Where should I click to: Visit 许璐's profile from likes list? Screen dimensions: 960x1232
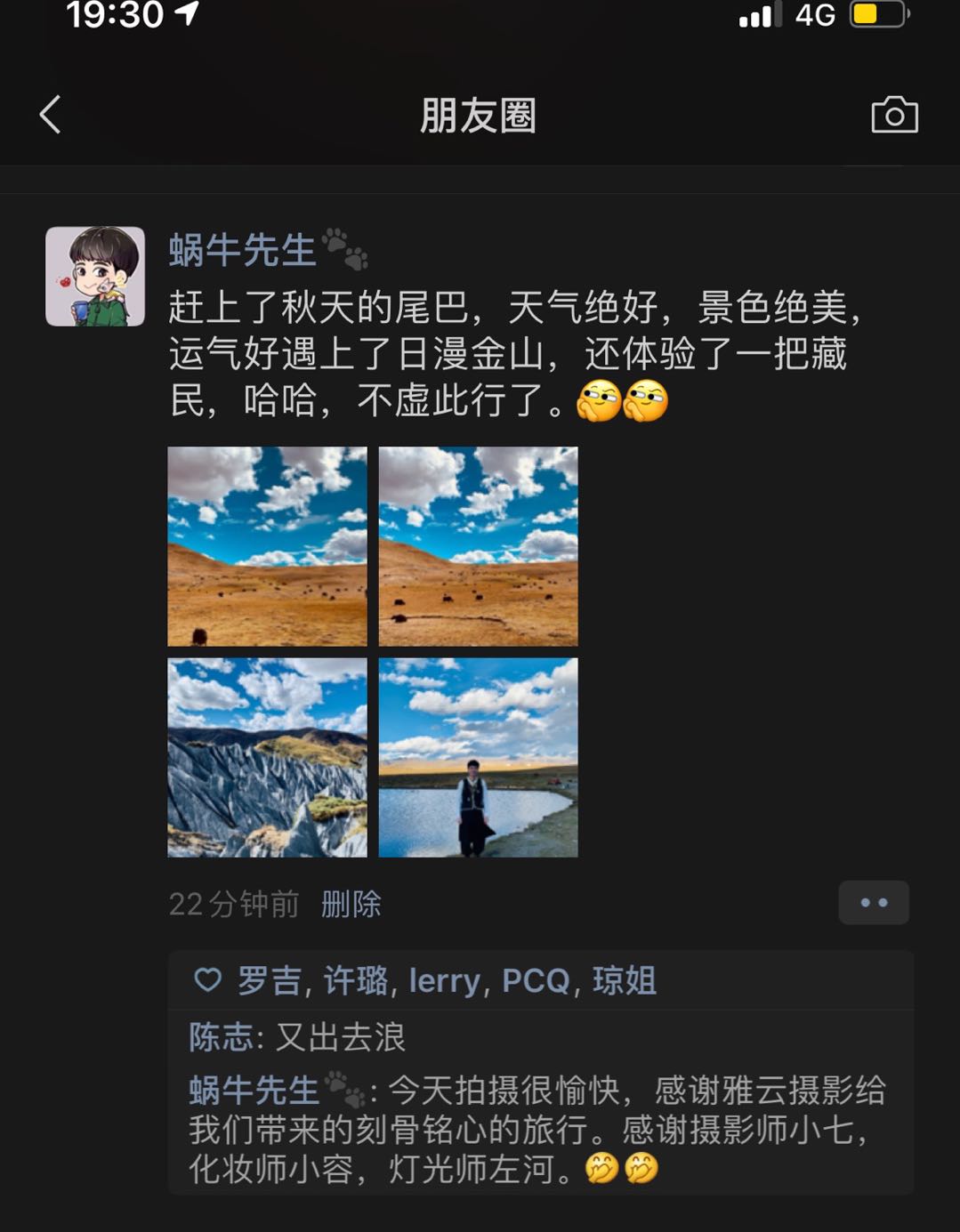coord(355,980)
